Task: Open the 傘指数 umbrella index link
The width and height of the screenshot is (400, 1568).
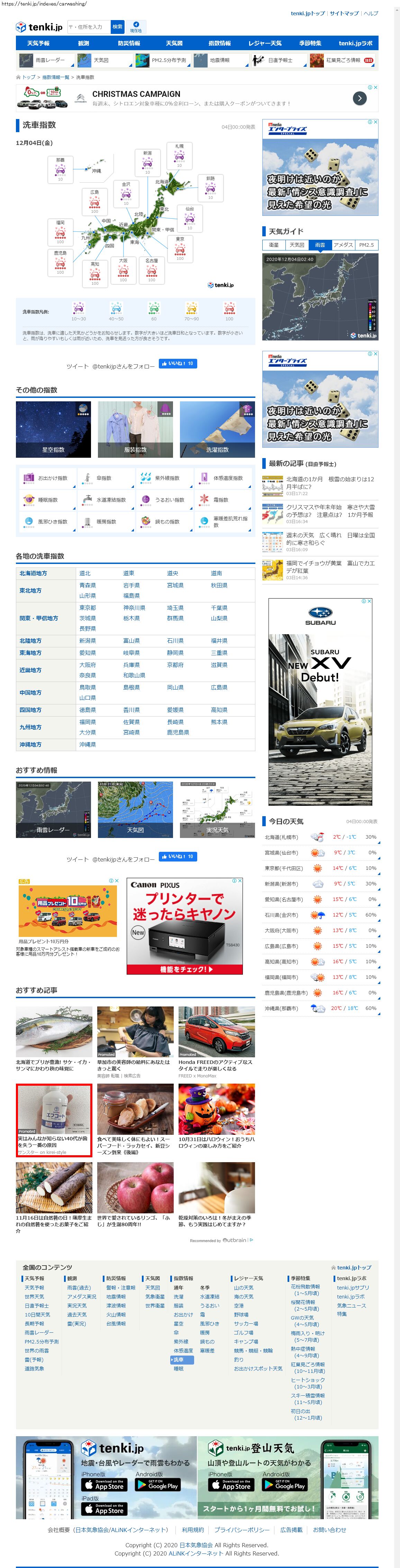Action: pyautogui.click(x=104, y=478)
